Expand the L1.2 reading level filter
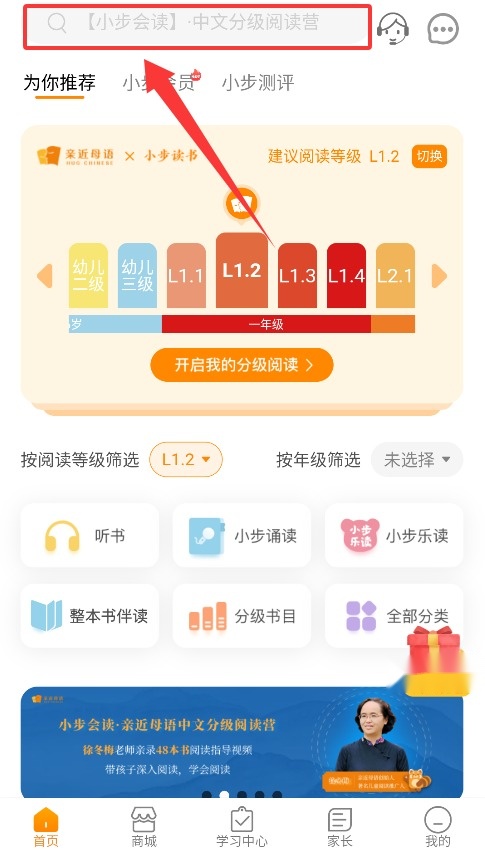The image size is (485, 851). (186, 460)
